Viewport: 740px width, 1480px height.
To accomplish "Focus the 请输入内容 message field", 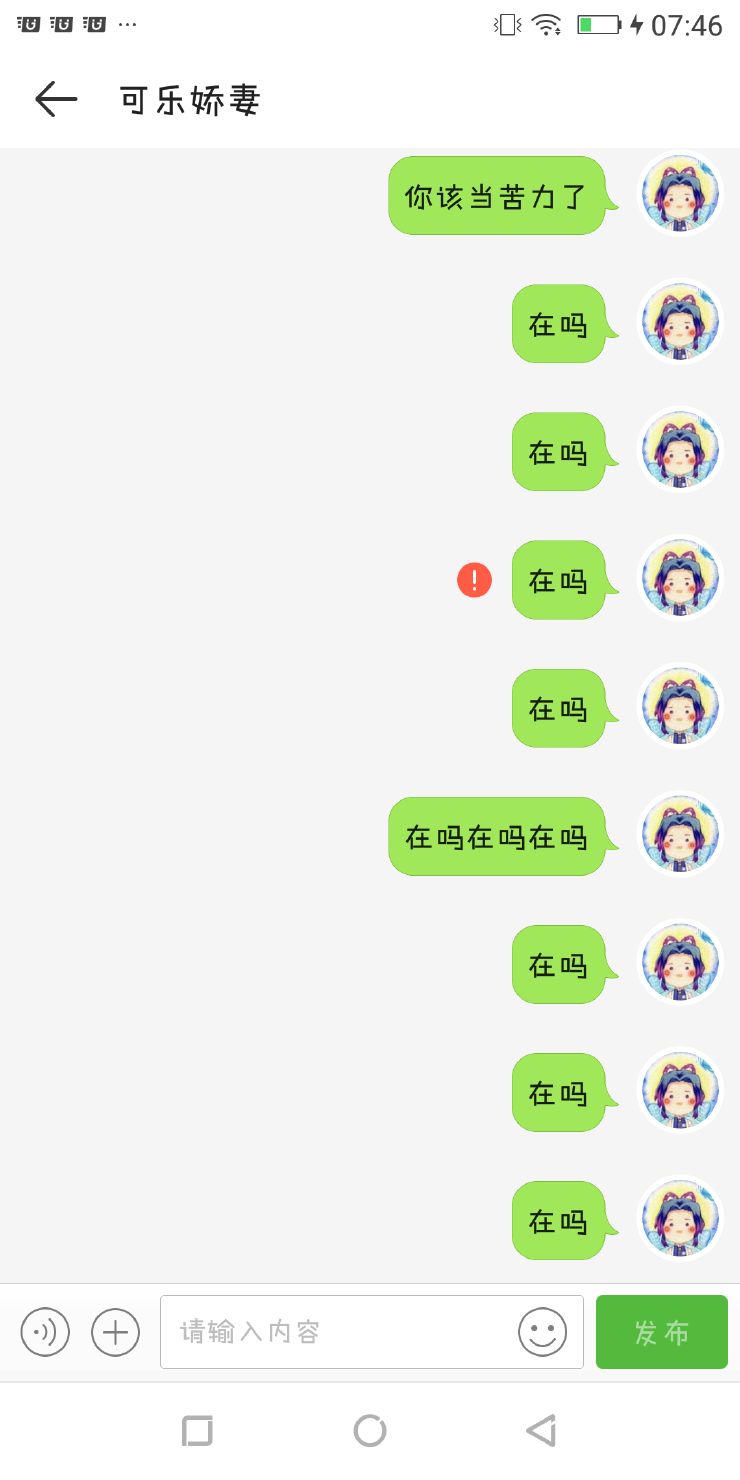I will (340, 1332).
